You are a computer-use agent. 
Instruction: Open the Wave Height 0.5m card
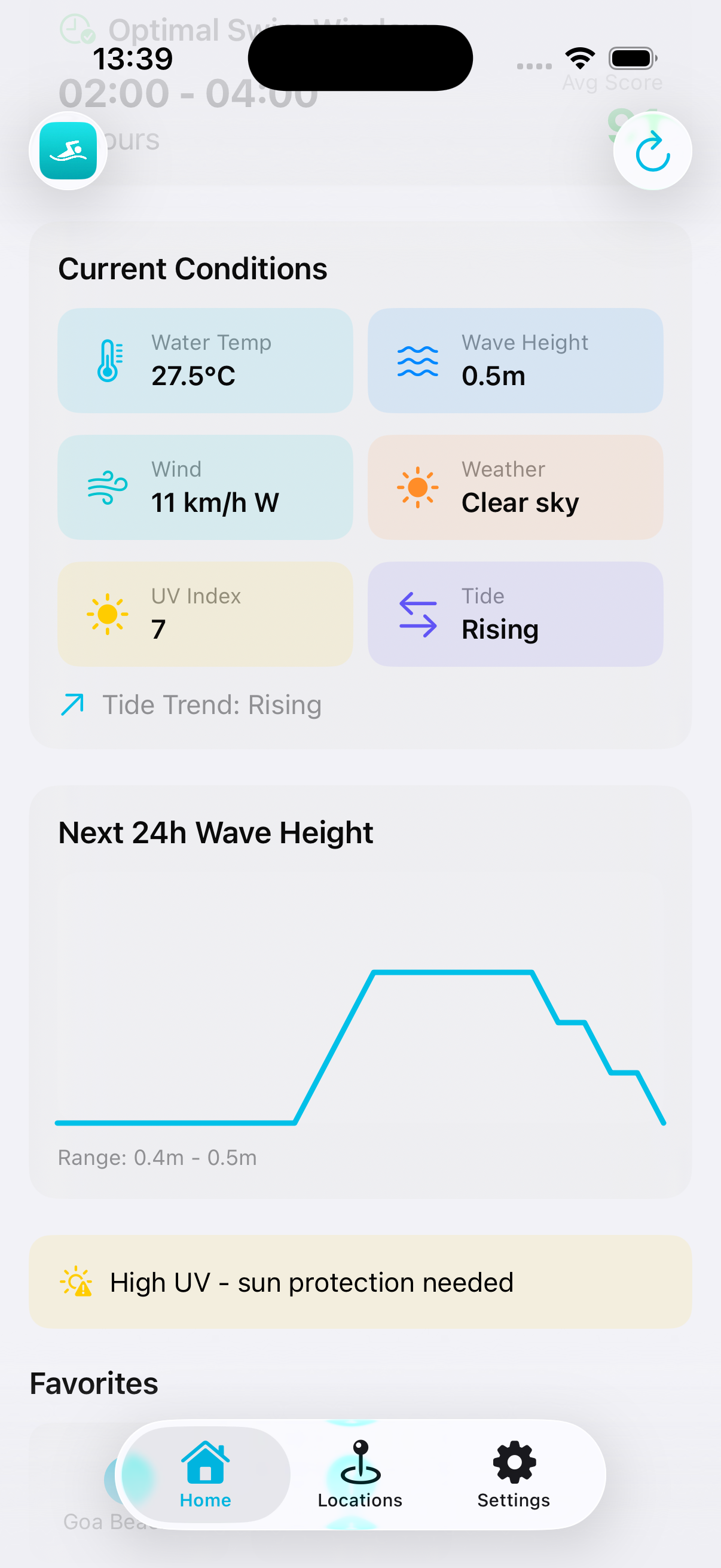(x=515, y=359)
